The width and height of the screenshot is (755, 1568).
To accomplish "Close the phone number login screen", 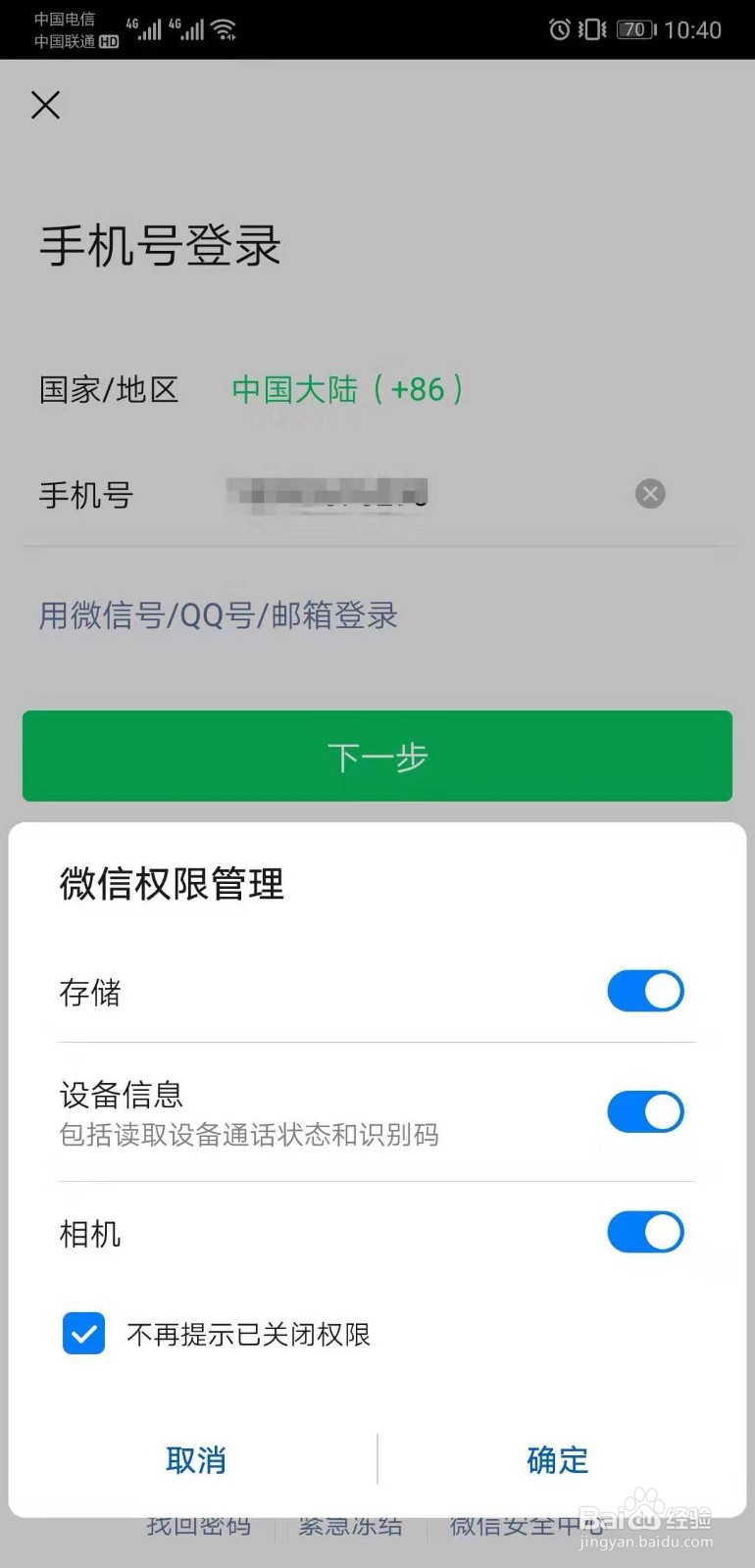I will (45, 105).
